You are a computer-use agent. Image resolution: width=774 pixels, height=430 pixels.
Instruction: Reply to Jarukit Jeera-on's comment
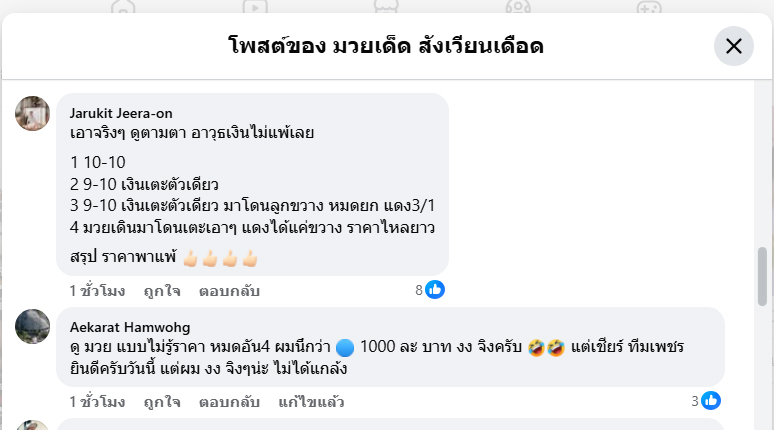(229, 290)
